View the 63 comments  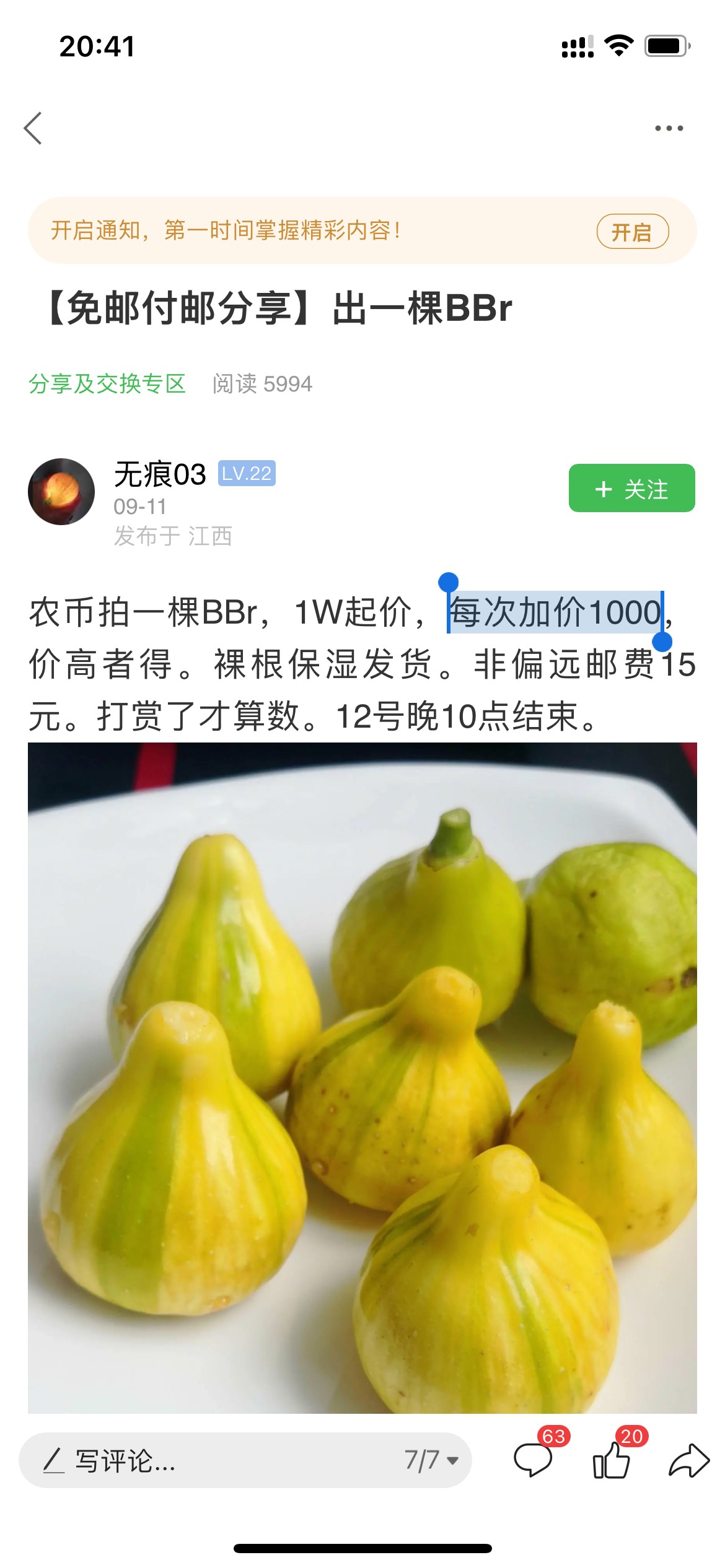pyautogui.click(x=534, y=1459)
